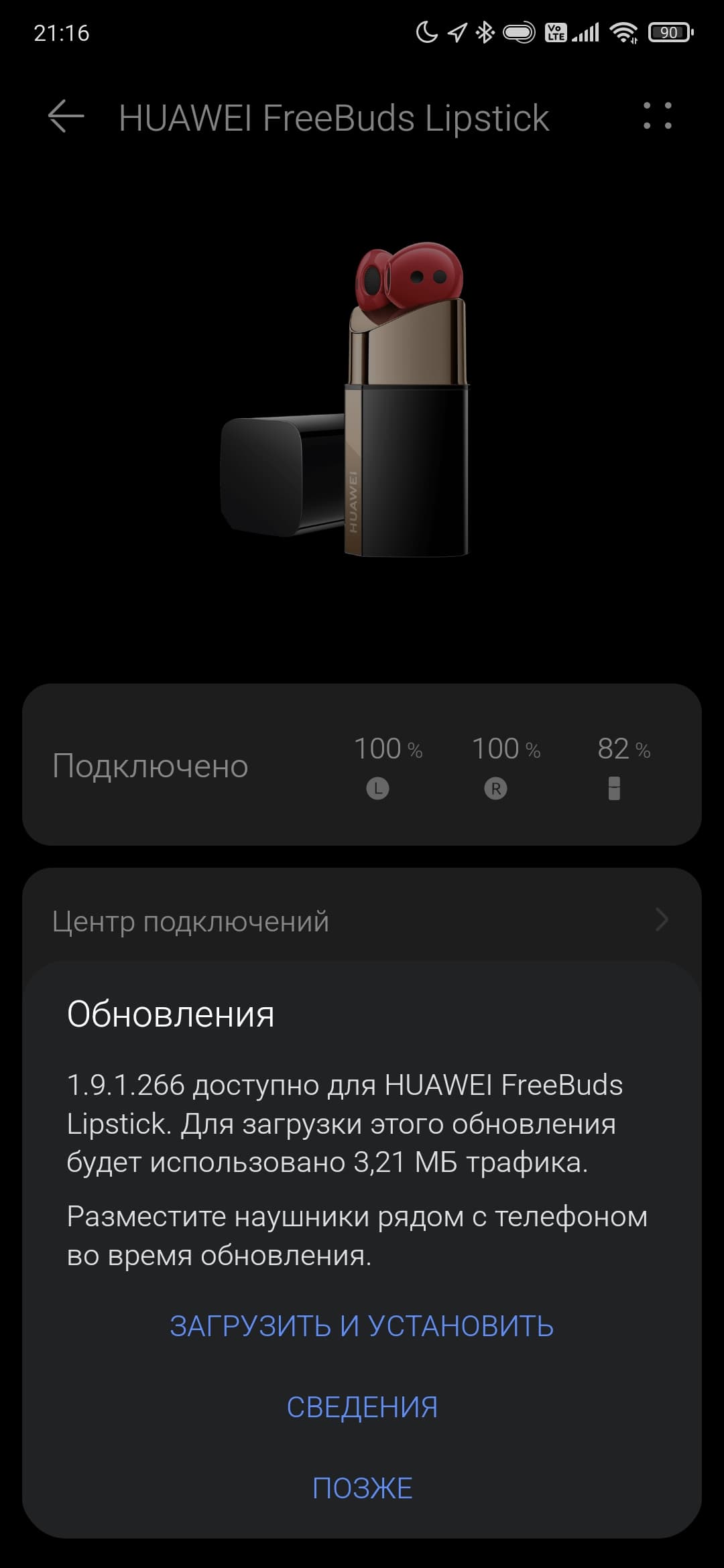
Task: Dismiss update dialog with ПОЗЖЕ
Action: (362, 1488)
